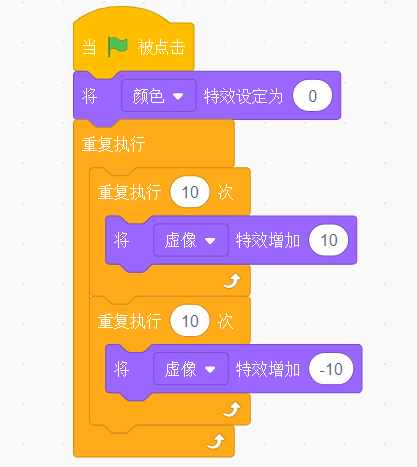Edit repeat count above the 特效增加 -10 block
Screen dimensions: 417x467
click(190, 321)
